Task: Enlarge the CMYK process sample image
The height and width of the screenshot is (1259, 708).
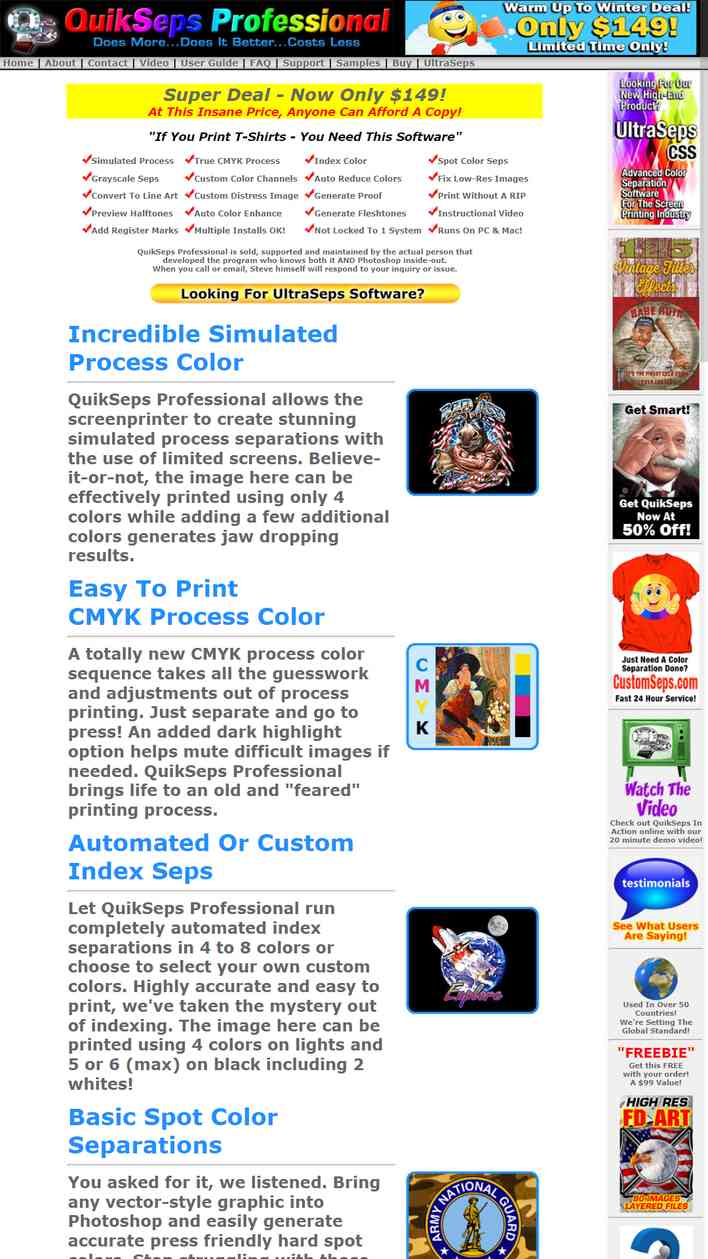Action: [x=472, y=696]
